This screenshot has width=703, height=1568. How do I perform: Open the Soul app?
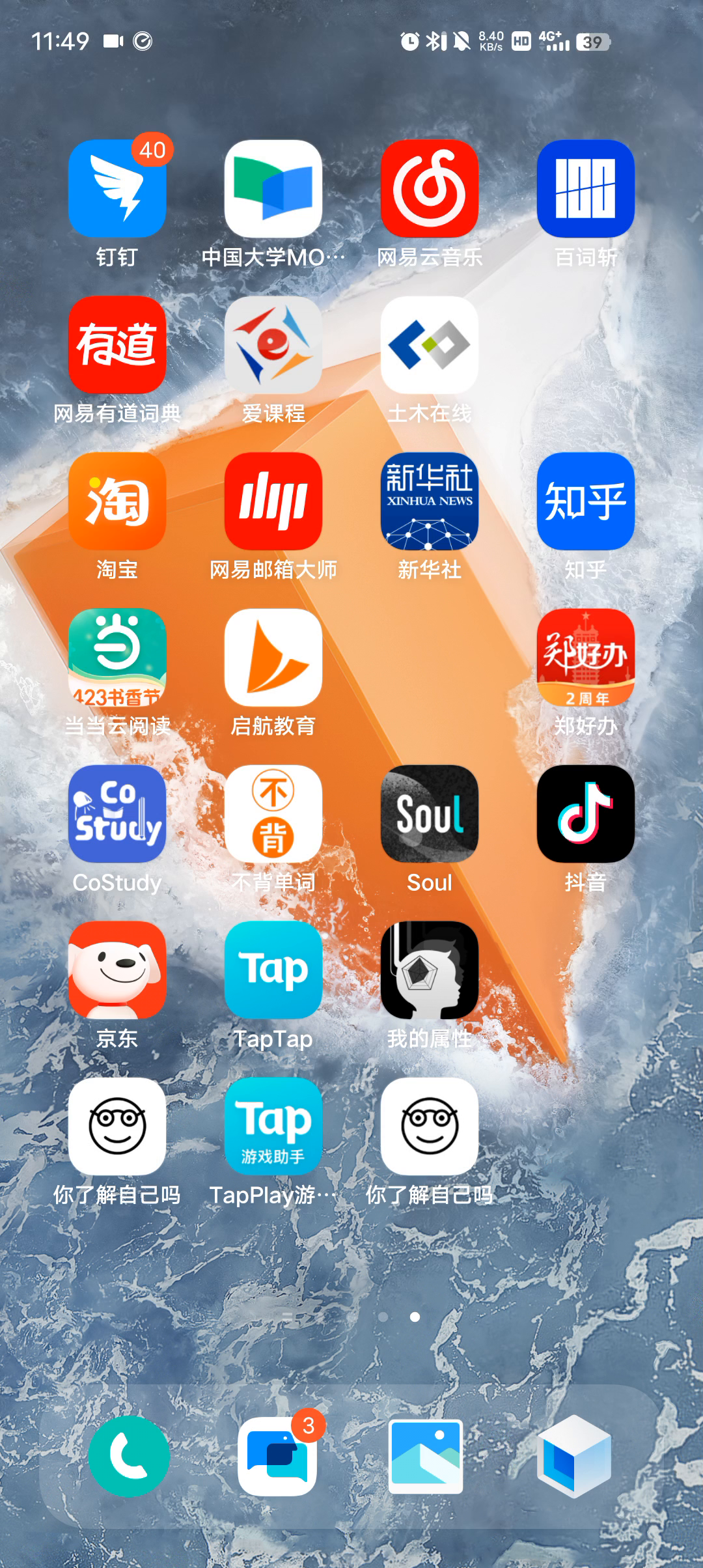point(430,814)
